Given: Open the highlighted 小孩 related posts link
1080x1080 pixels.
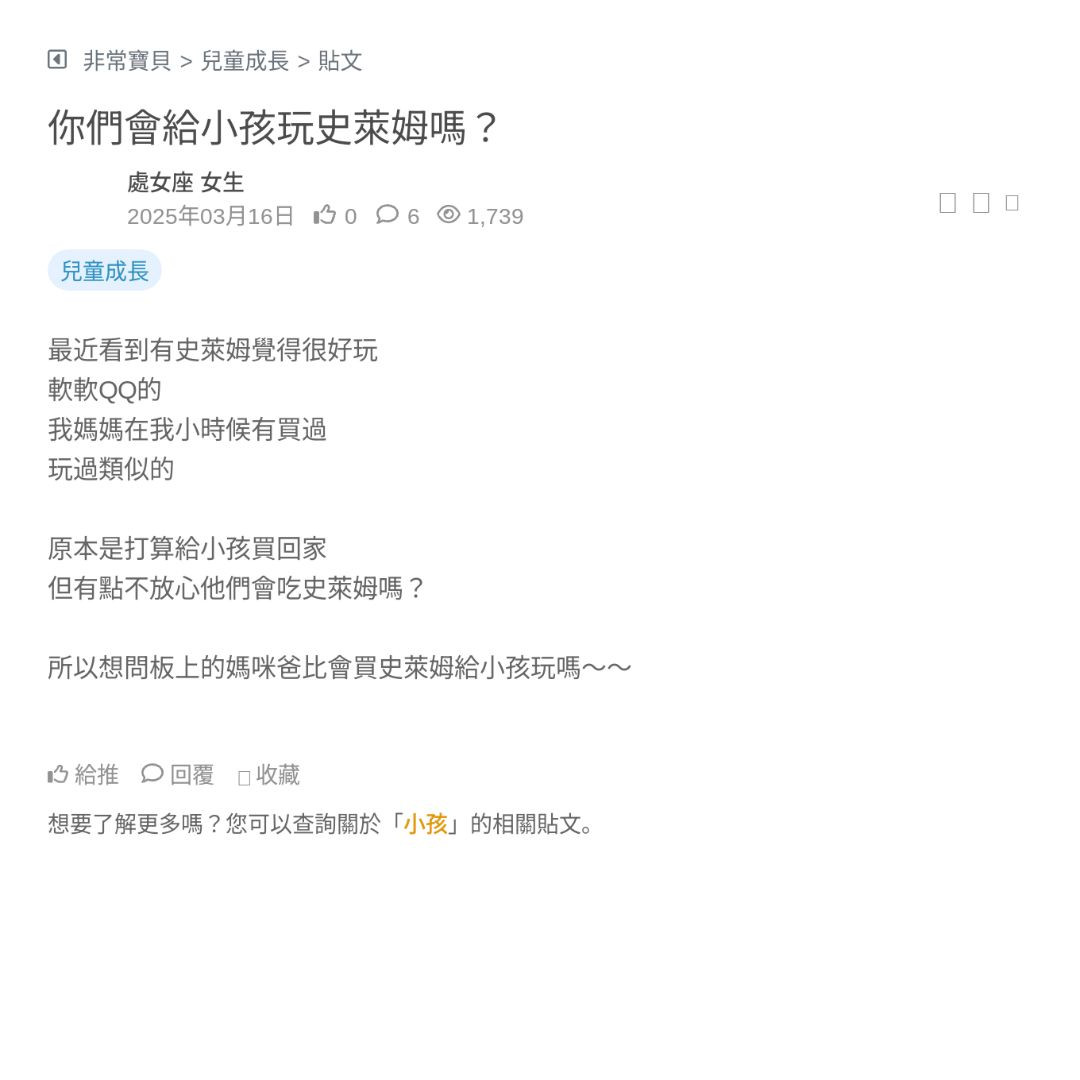Looking at the screenshot, I should (425, 824).
